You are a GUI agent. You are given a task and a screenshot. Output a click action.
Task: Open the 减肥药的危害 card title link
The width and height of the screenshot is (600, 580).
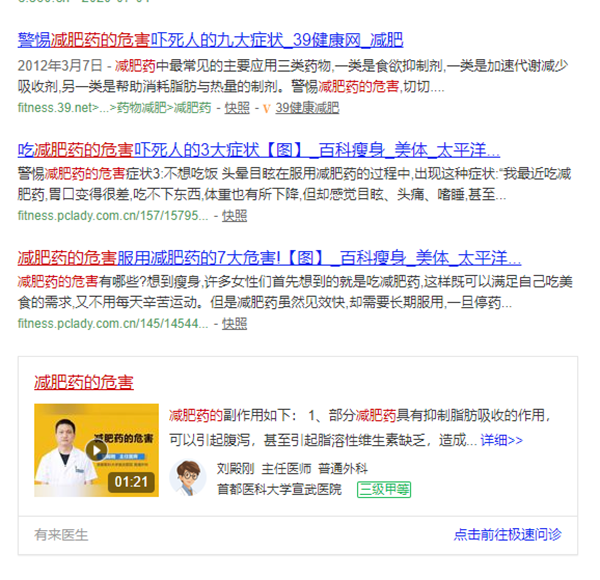pos(84,382)
